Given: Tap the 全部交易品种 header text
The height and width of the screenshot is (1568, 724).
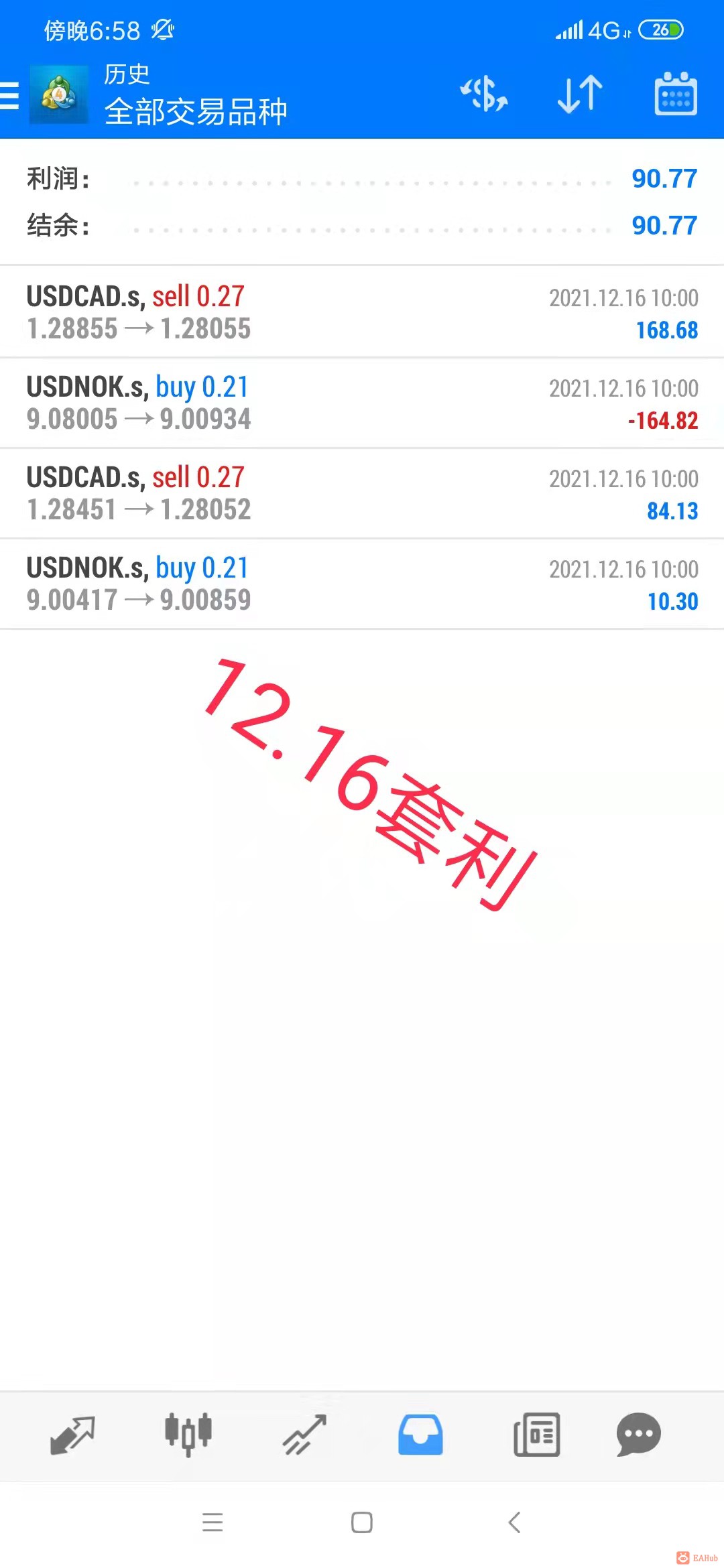Looking at the screenshot, I should [x=196, y=112].
